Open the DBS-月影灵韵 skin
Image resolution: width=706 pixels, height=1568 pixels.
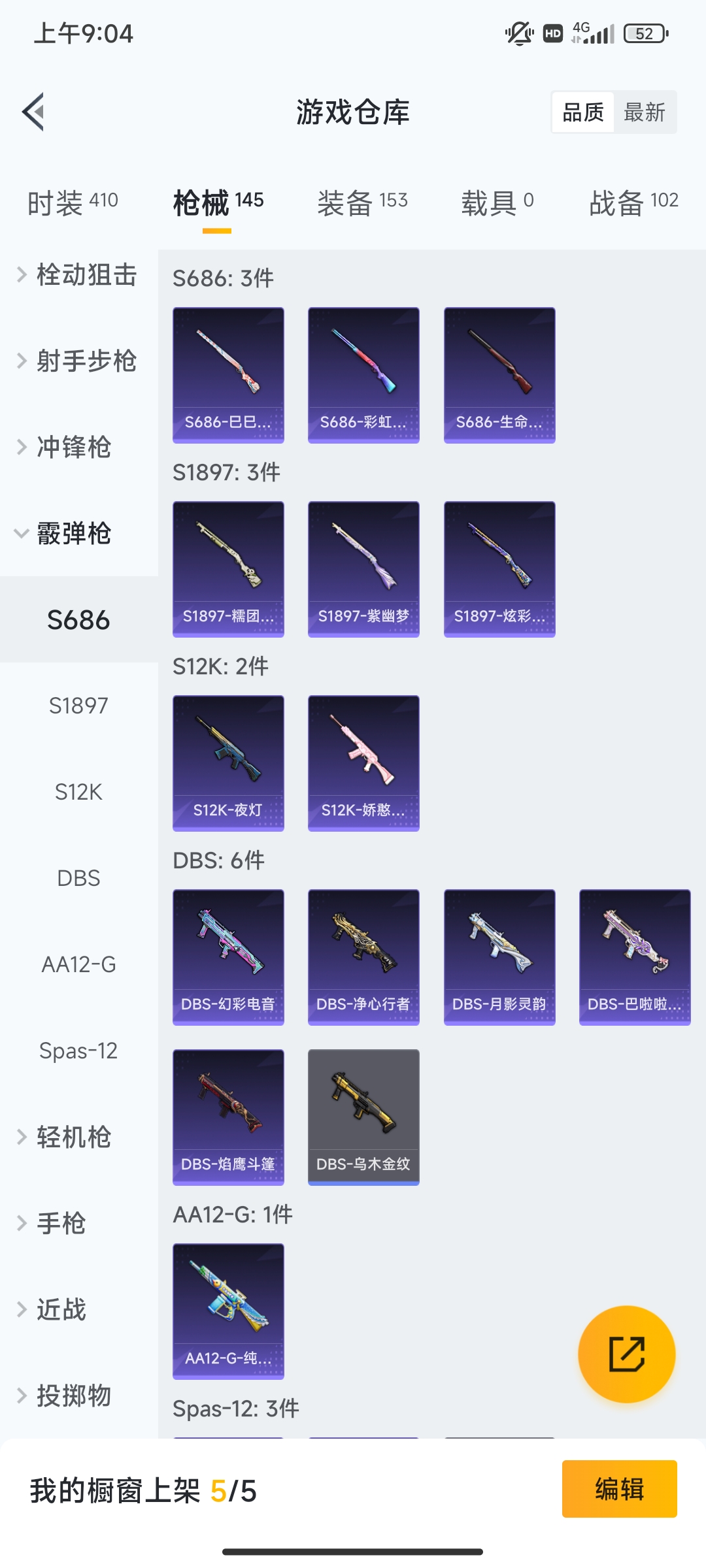499,957
